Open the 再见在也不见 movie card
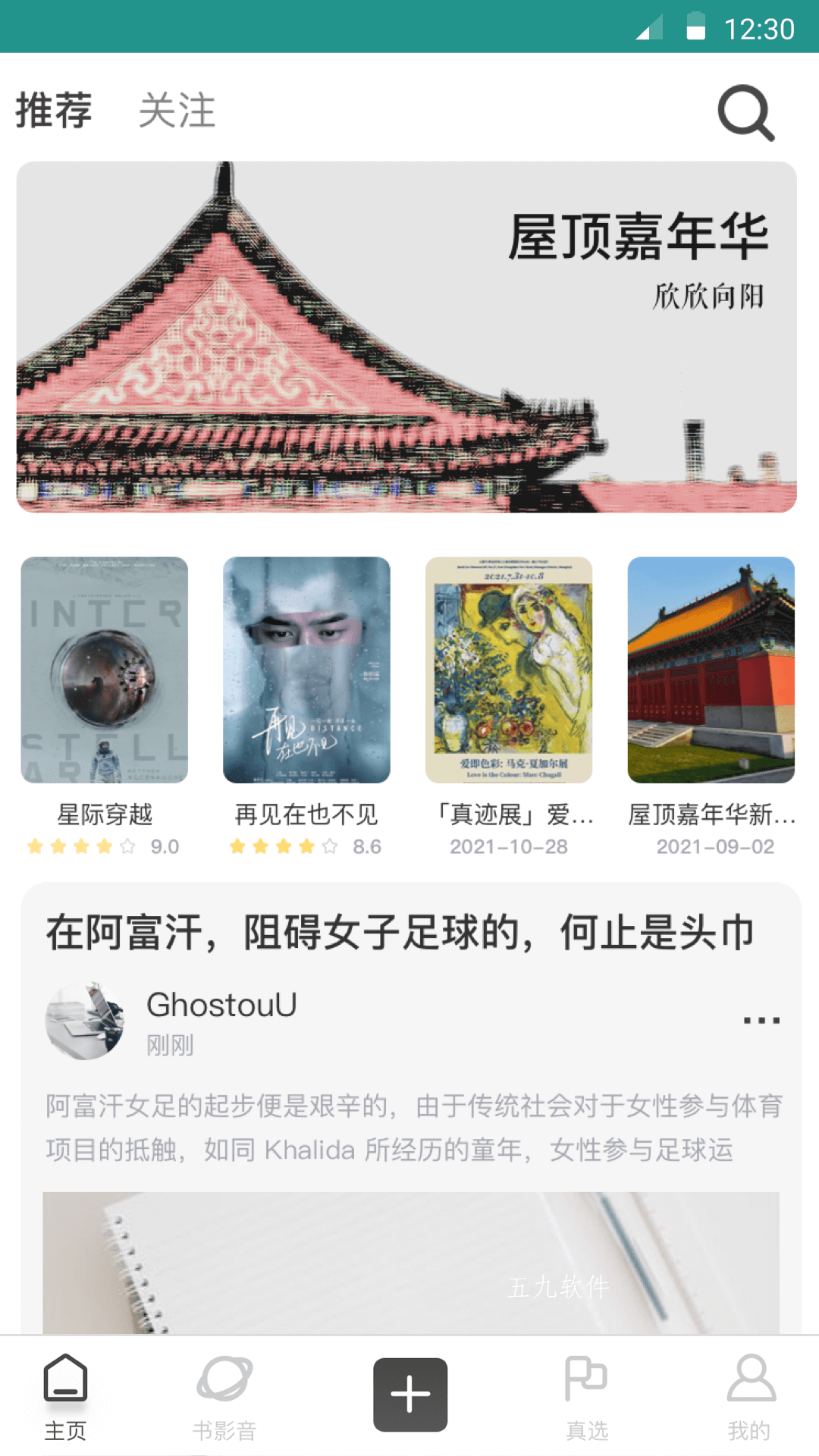This screenshot has width=819, height=1456. click(306, 707)
